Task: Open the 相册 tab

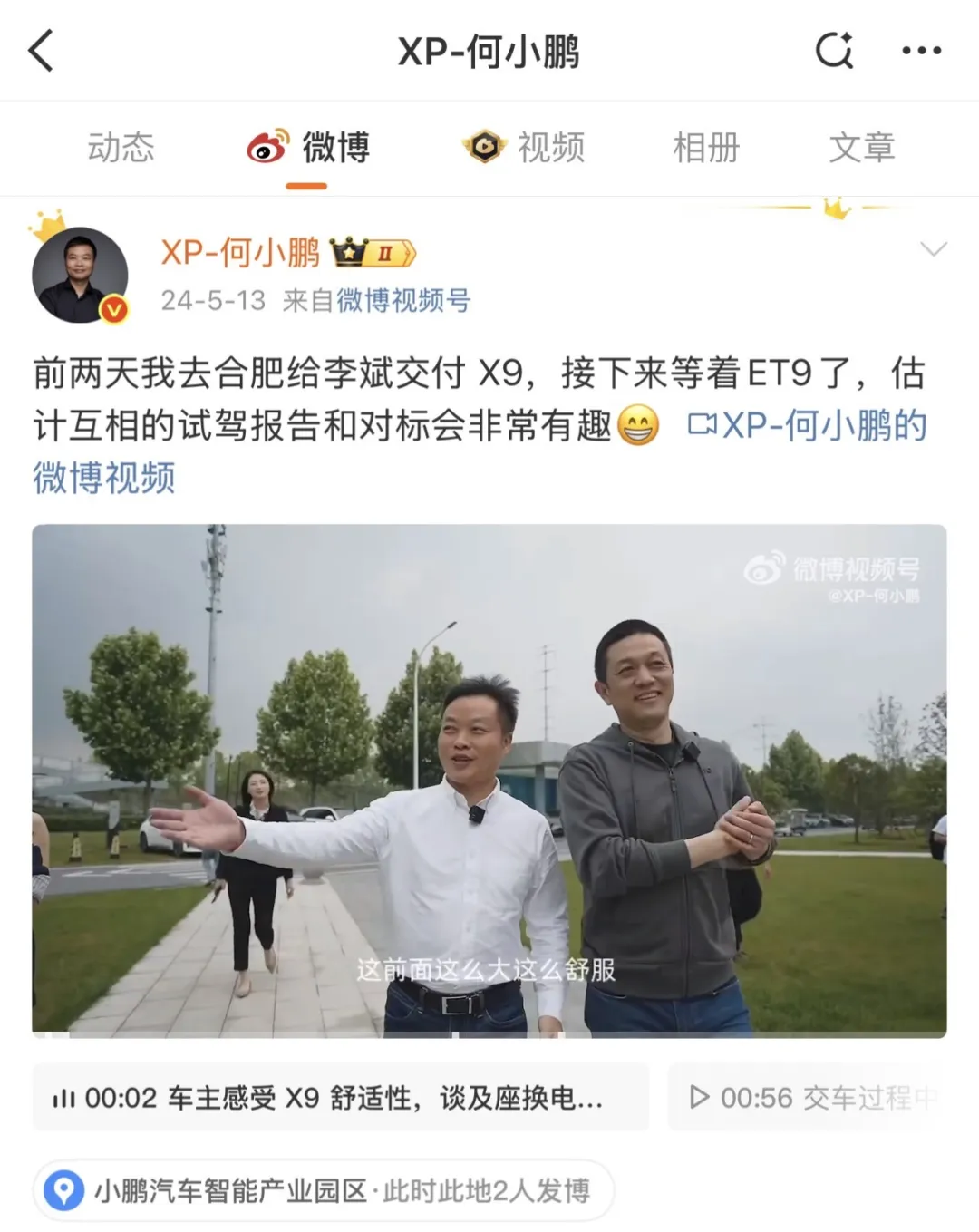Action: tap(706, 147)
